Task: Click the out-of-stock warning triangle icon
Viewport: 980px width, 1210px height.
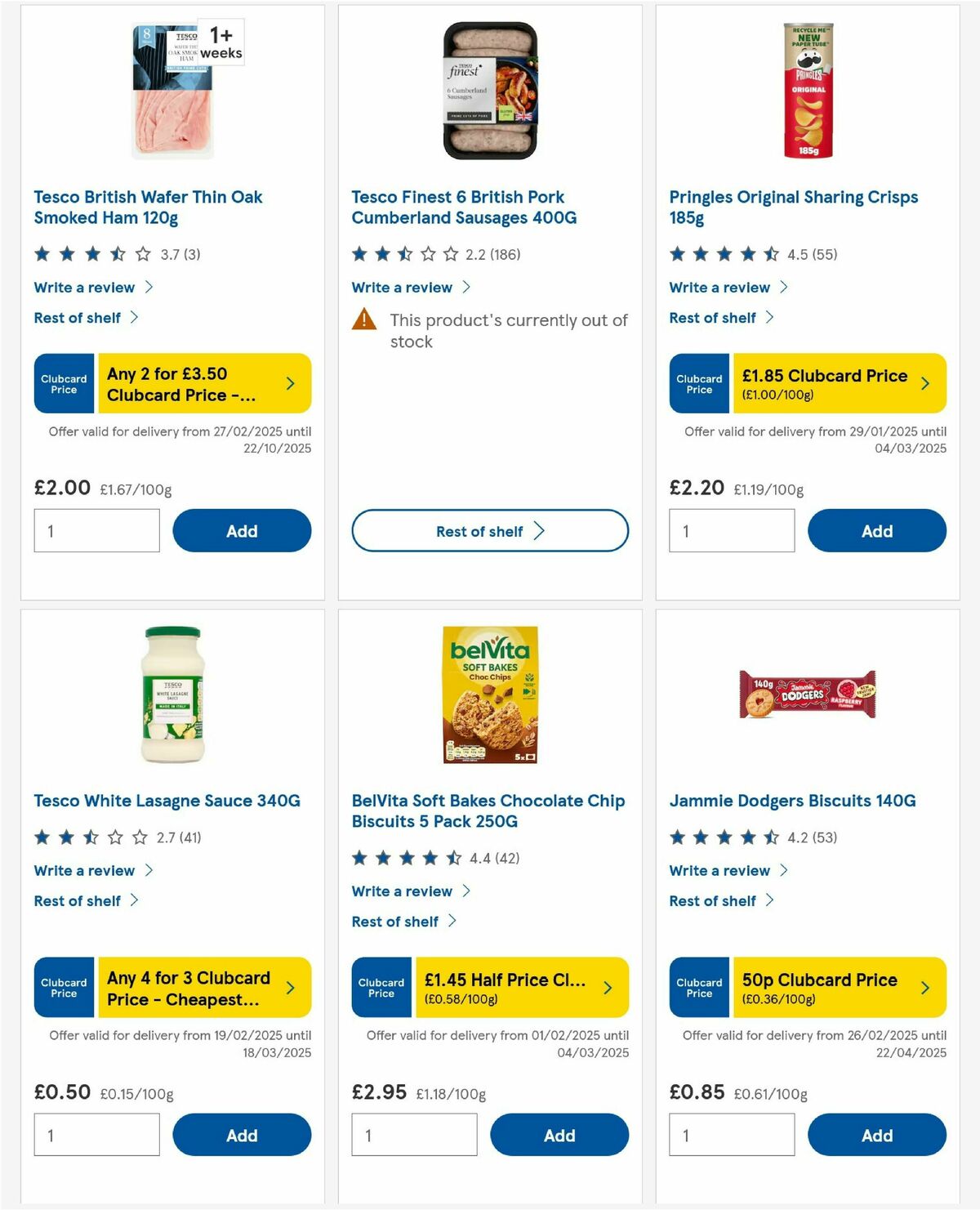Action: 365,320
